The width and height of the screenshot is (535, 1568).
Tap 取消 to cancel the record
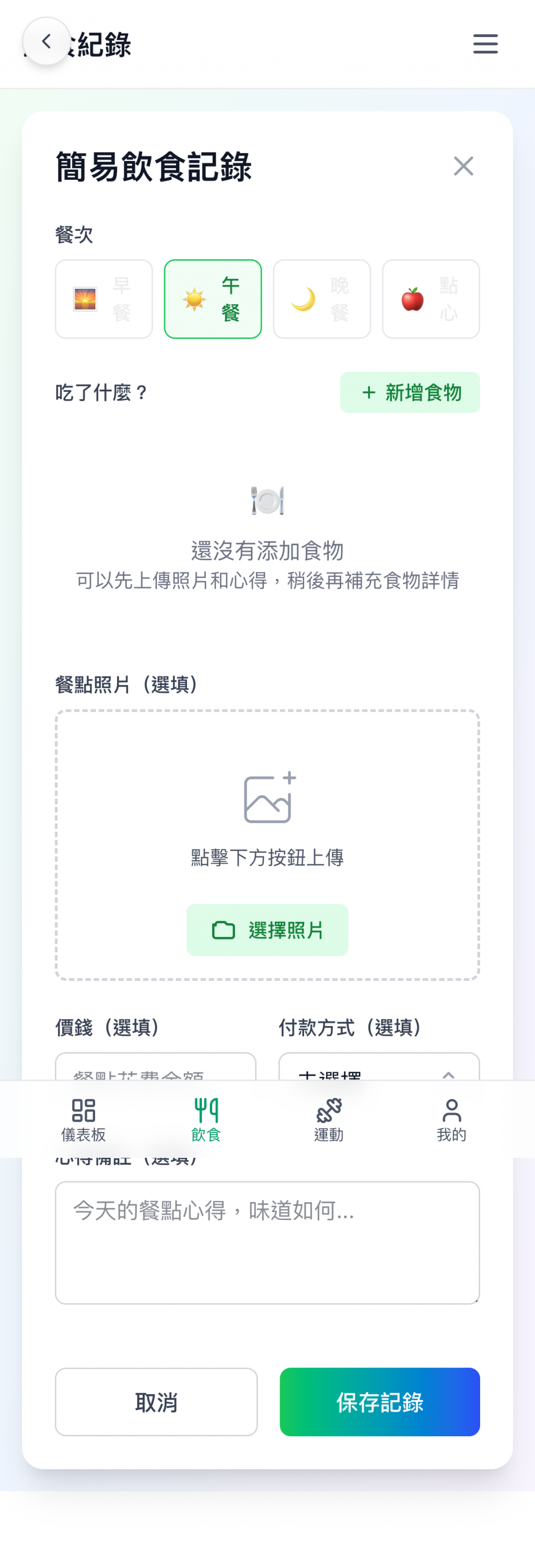156,1402
